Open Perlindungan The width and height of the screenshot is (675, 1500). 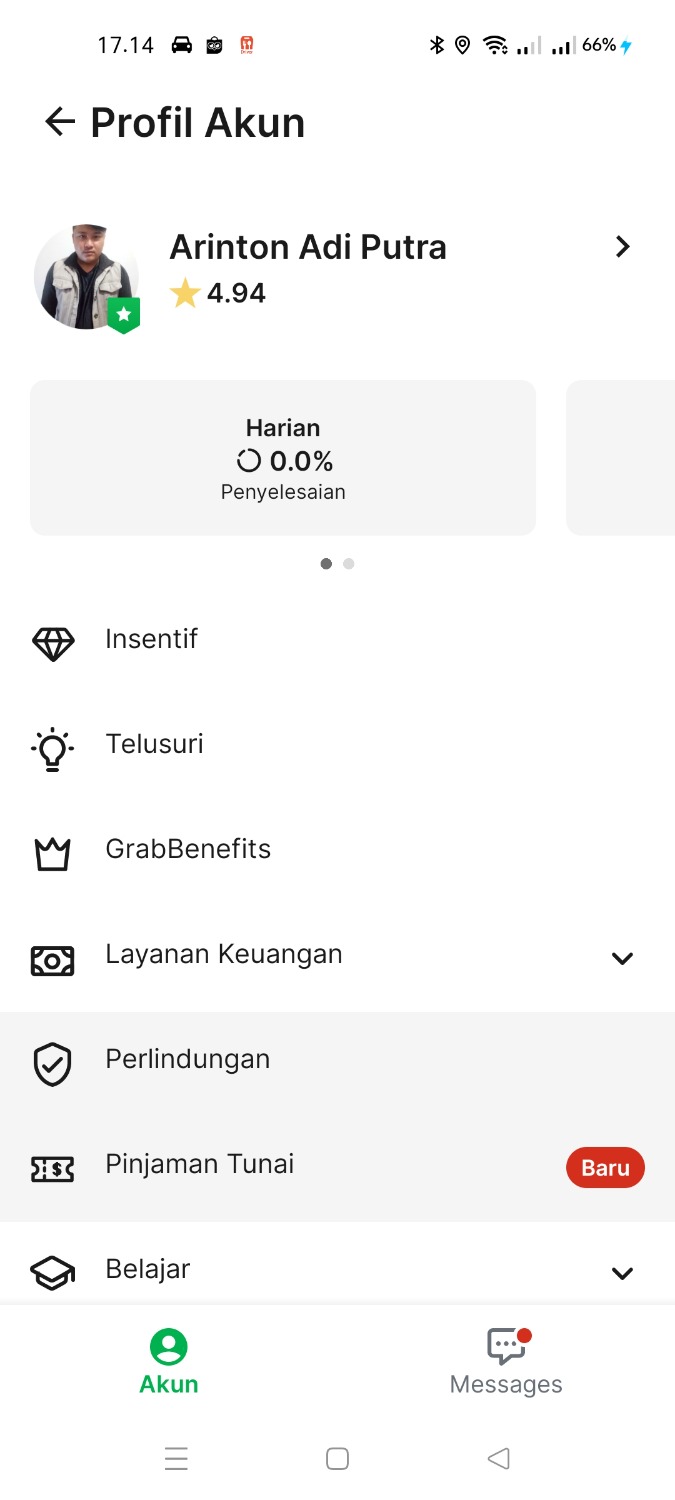pyautogui.click(x=188, y=1059)
